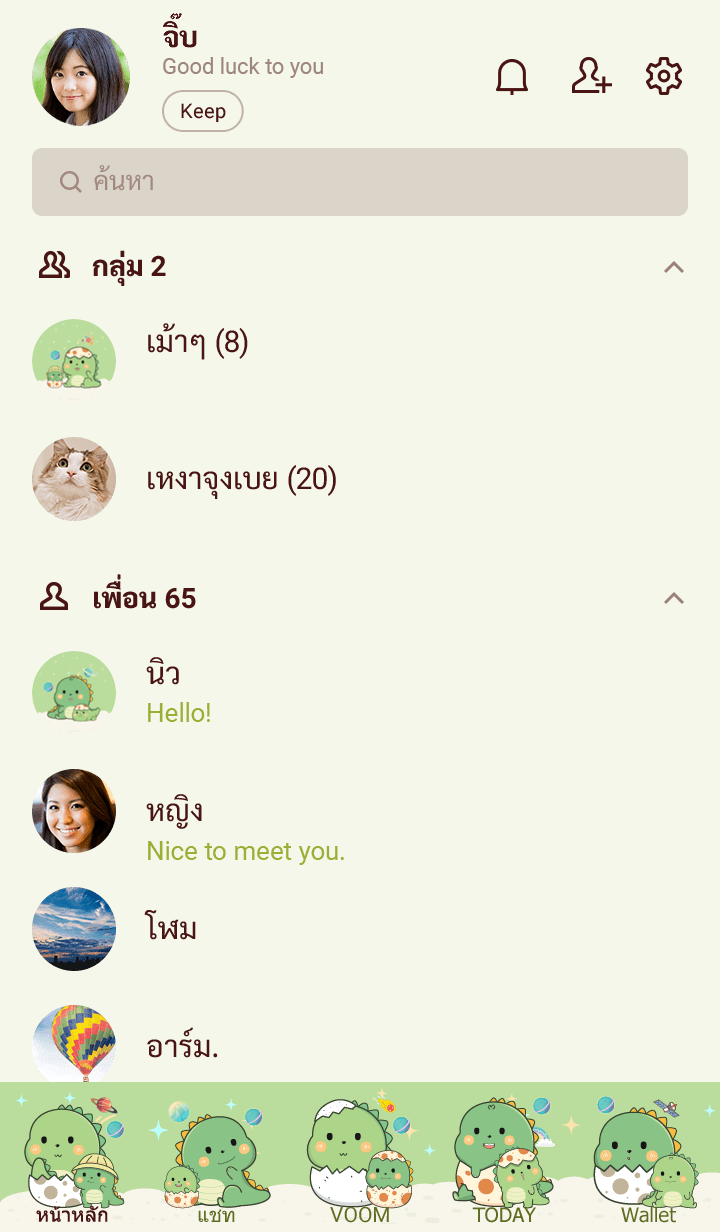Tap the add friend icon

click(590, 77)
